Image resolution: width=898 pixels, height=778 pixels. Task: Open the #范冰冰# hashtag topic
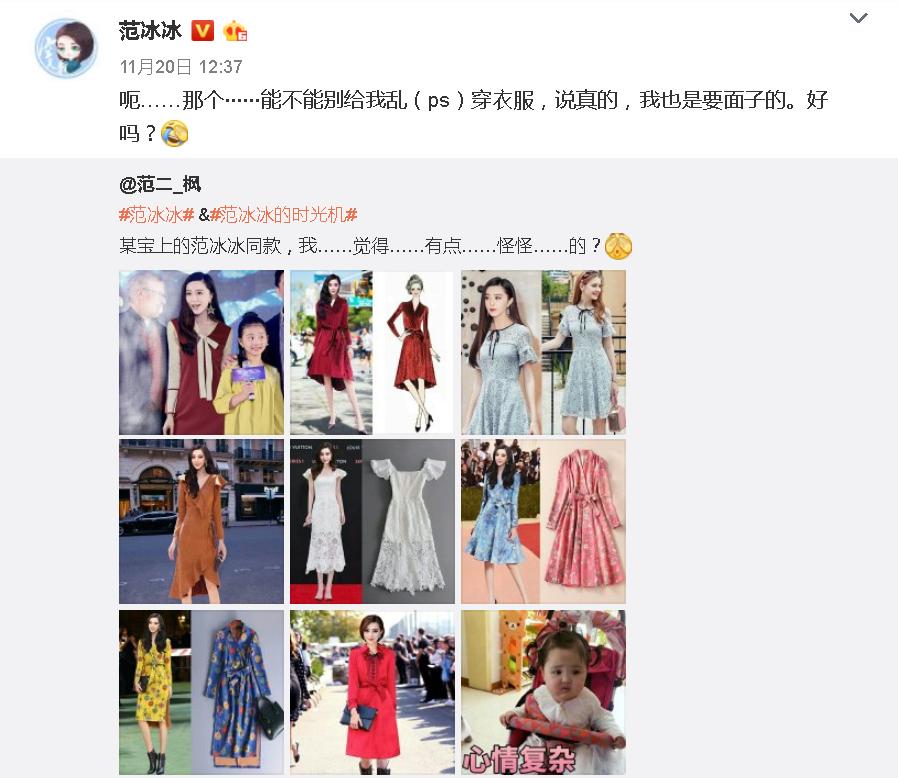pyautogui.click(x=156, y=214)
